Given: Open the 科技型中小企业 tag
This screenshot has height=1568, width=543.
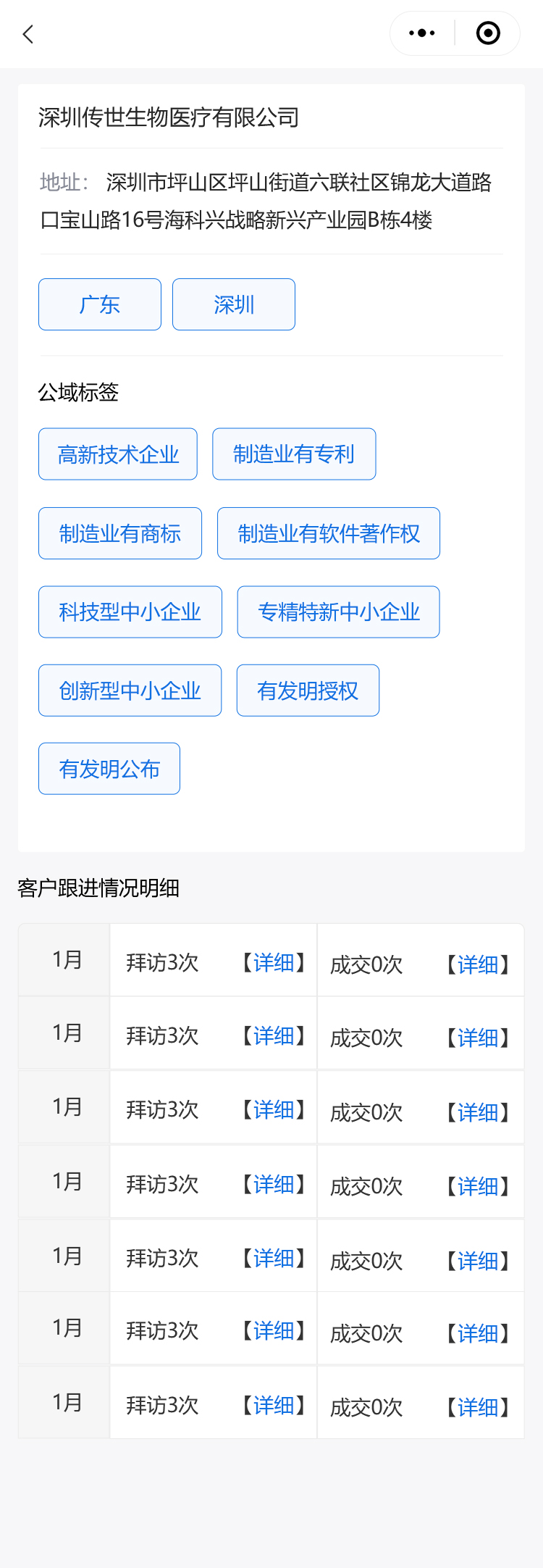Looking at the screenshot, I should [130, 612].
